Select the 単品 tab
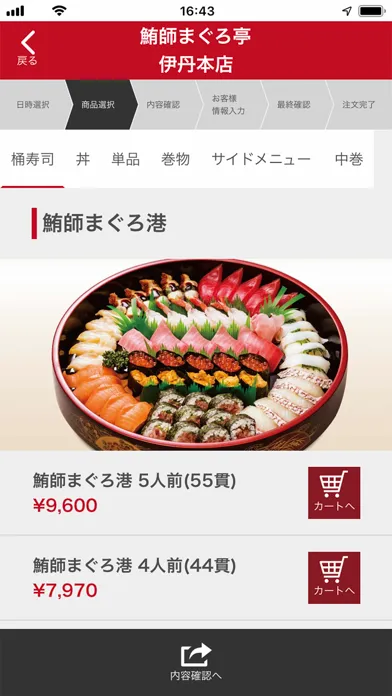 (125, 159)
